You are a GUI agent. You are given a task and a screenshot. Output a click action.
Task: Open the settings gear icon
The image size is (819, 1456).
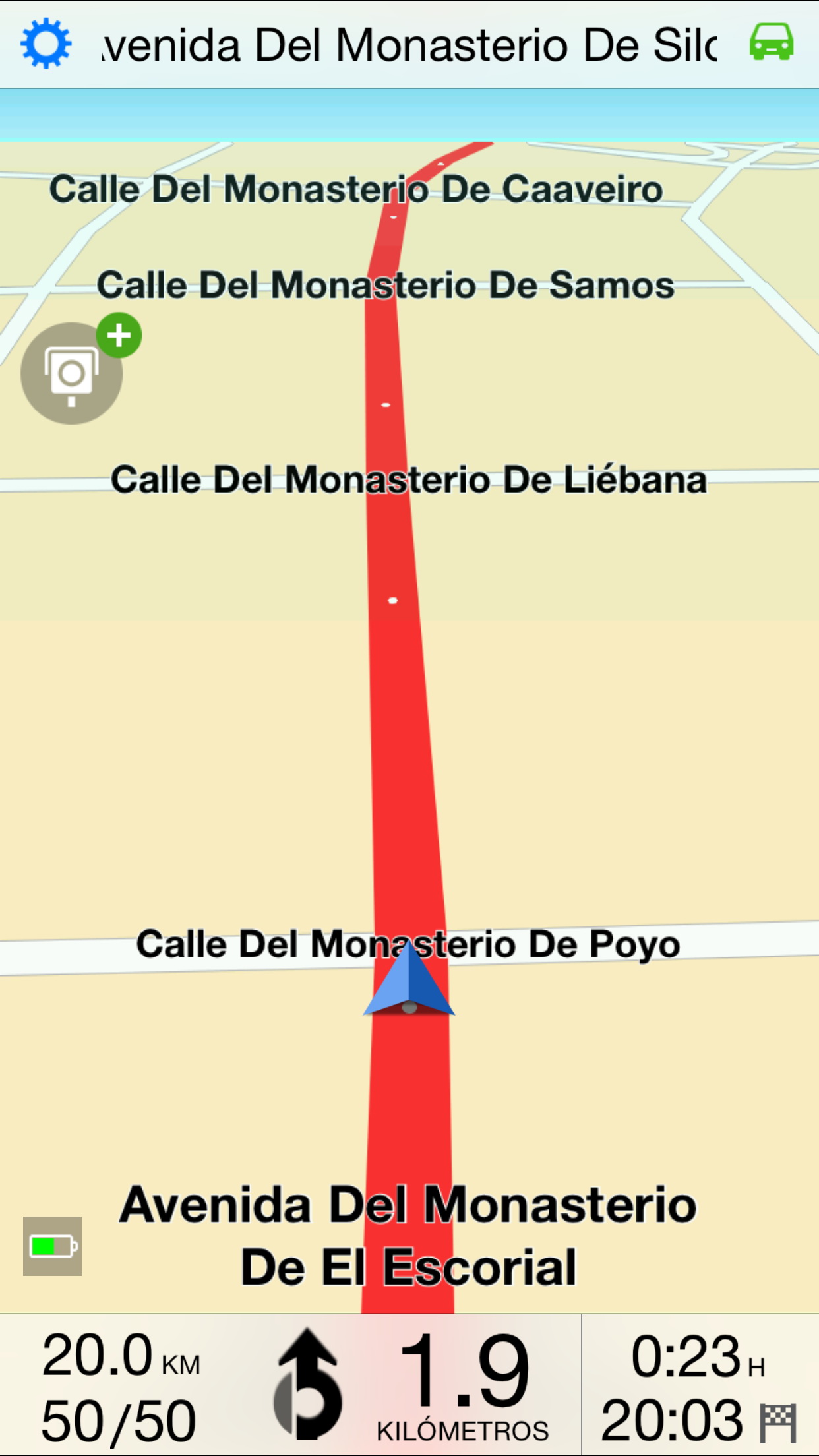point(45,44)
